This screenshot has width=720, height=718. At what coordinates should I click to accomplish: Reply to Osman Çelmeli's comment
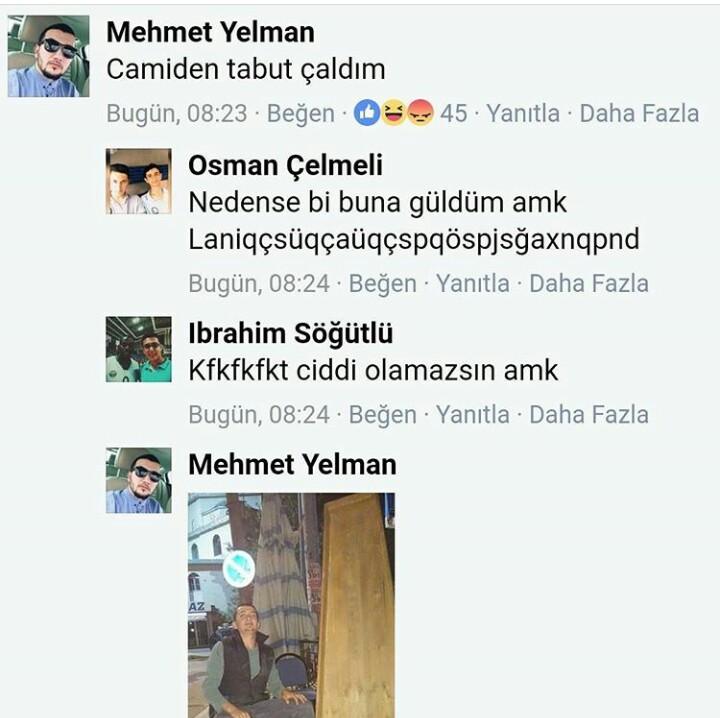tap(472, 283)
